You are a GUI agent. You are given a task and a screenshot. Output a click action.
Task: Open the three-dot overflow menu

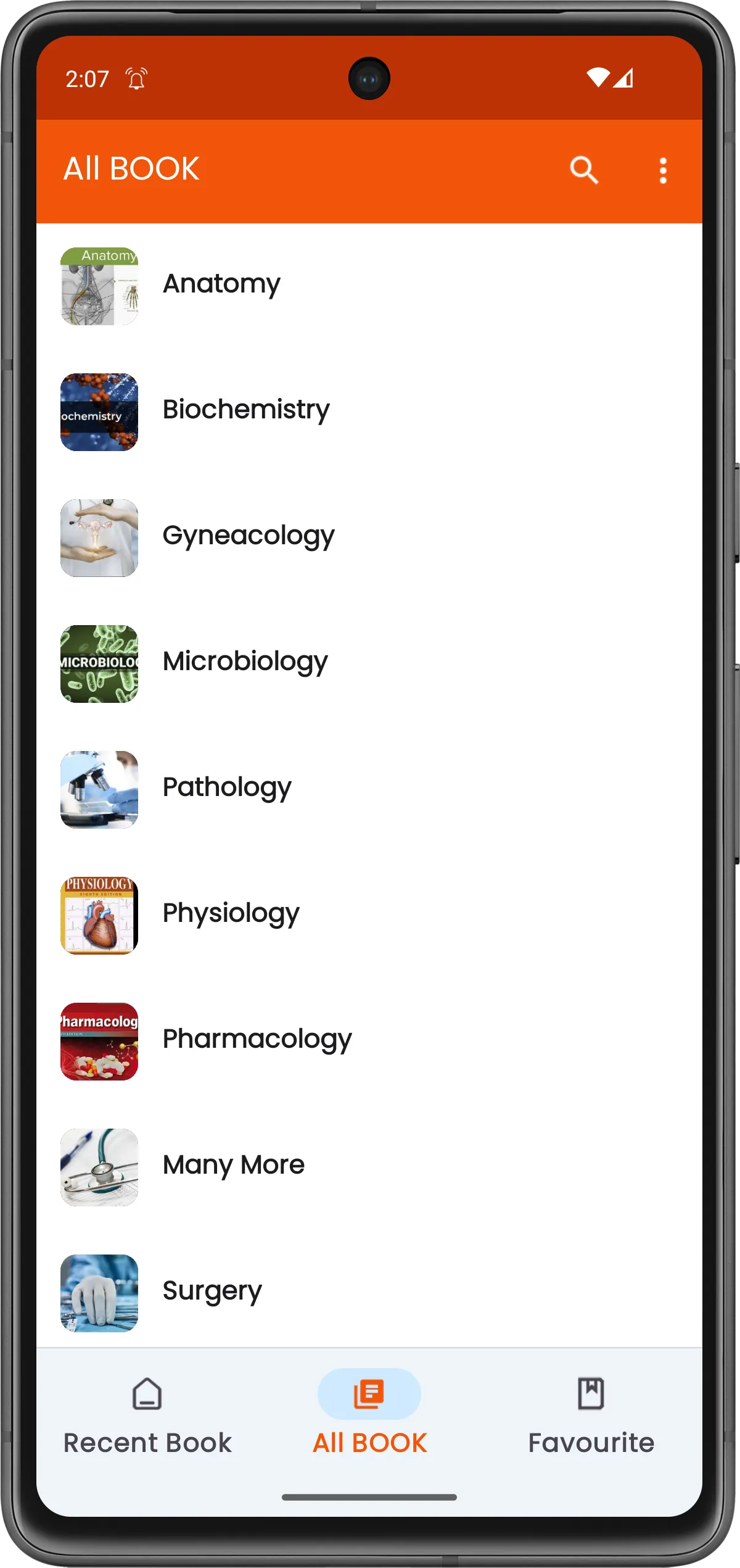[663, 171]
